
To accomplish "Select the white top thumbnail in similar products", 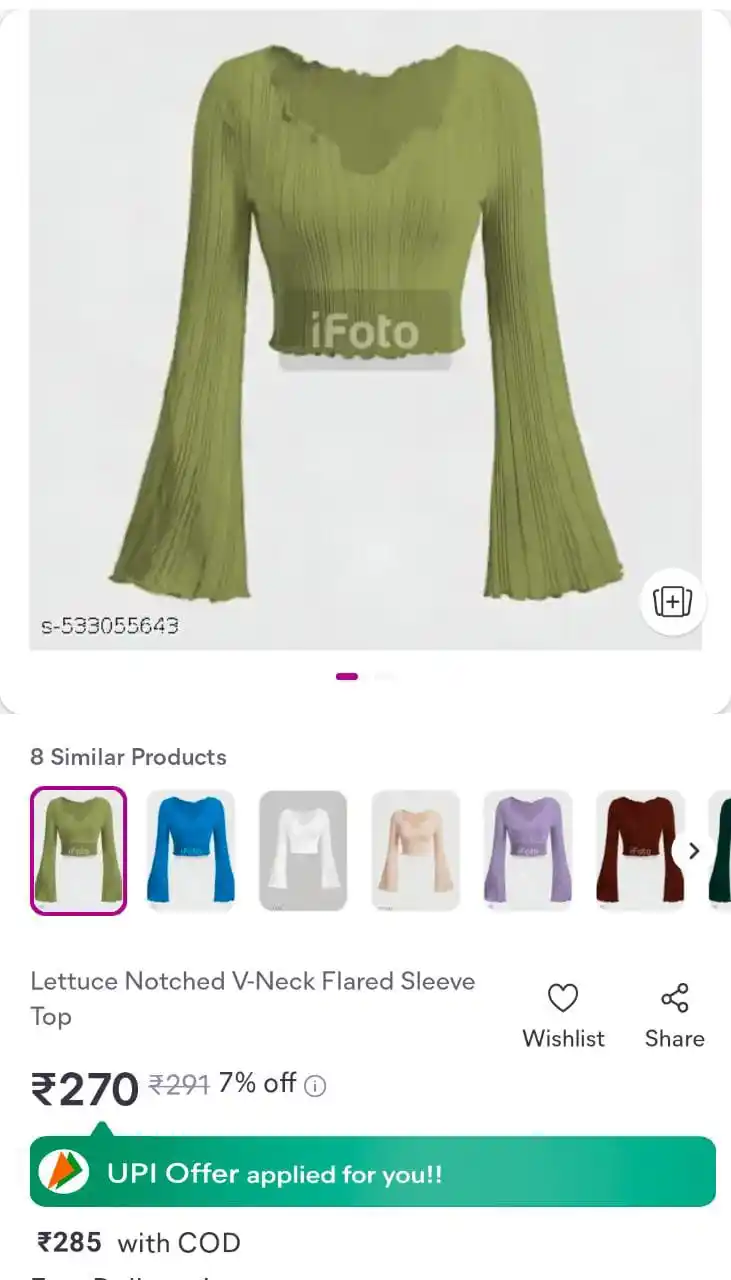I will pos(303,851).
